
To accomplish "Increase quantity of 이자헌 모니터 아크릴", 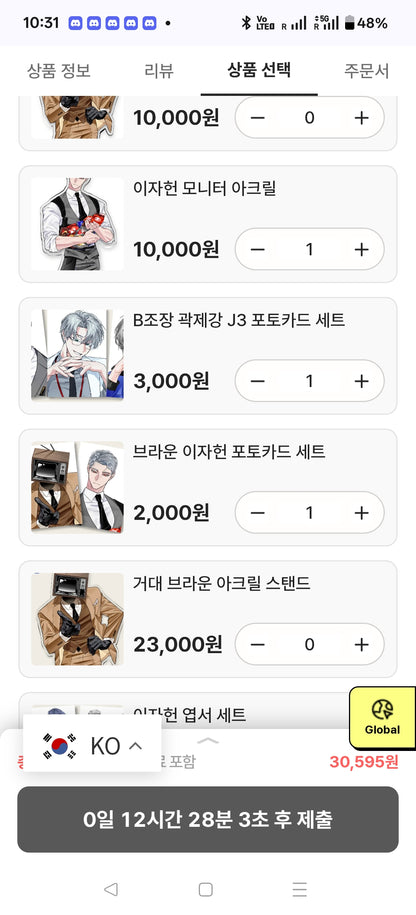I will (362, 250).
